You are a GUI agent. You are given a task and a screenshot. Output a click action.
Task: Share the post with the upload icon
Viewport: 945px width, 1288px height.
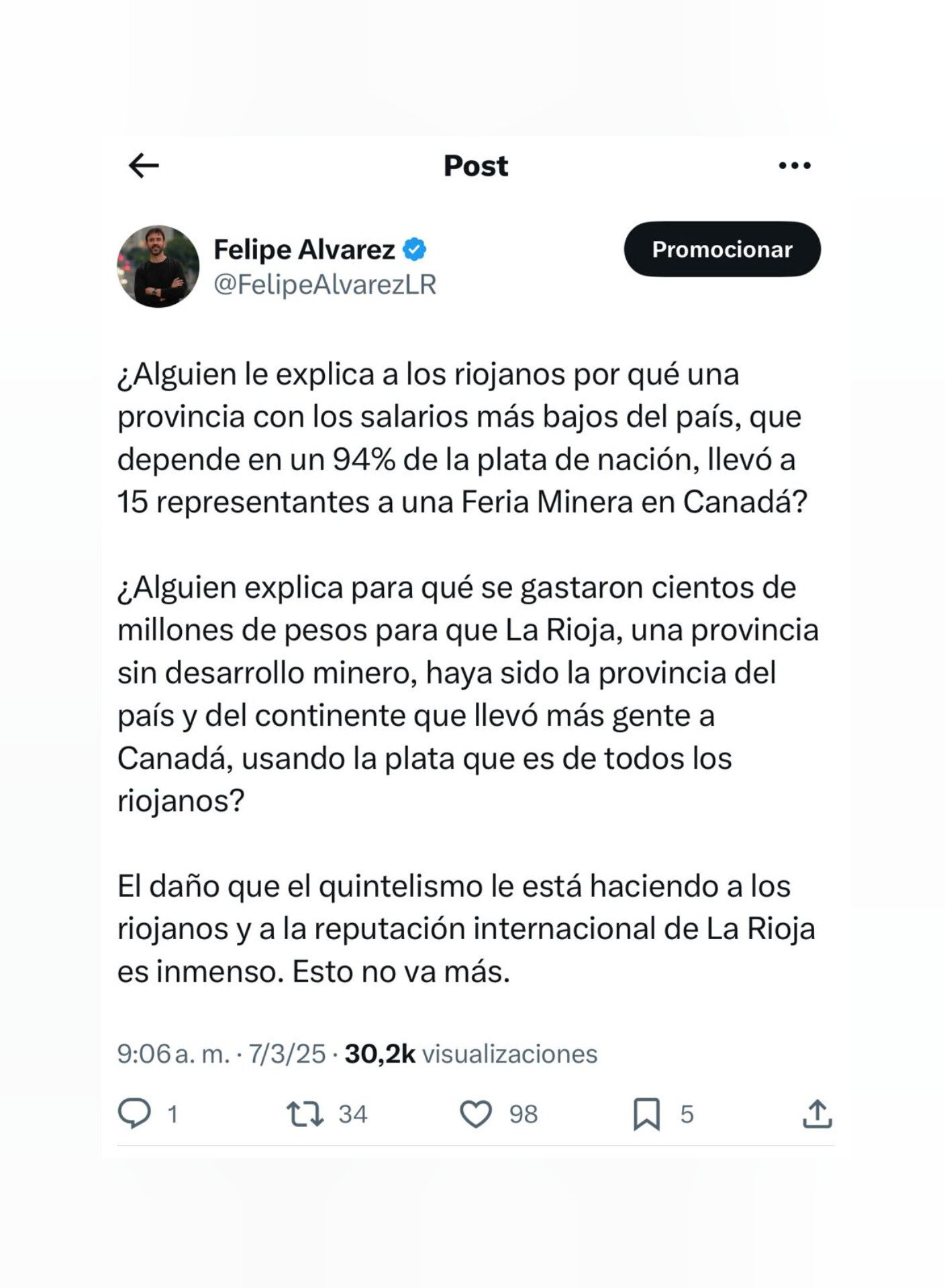pyautogui.click(x=817, y=1114)
